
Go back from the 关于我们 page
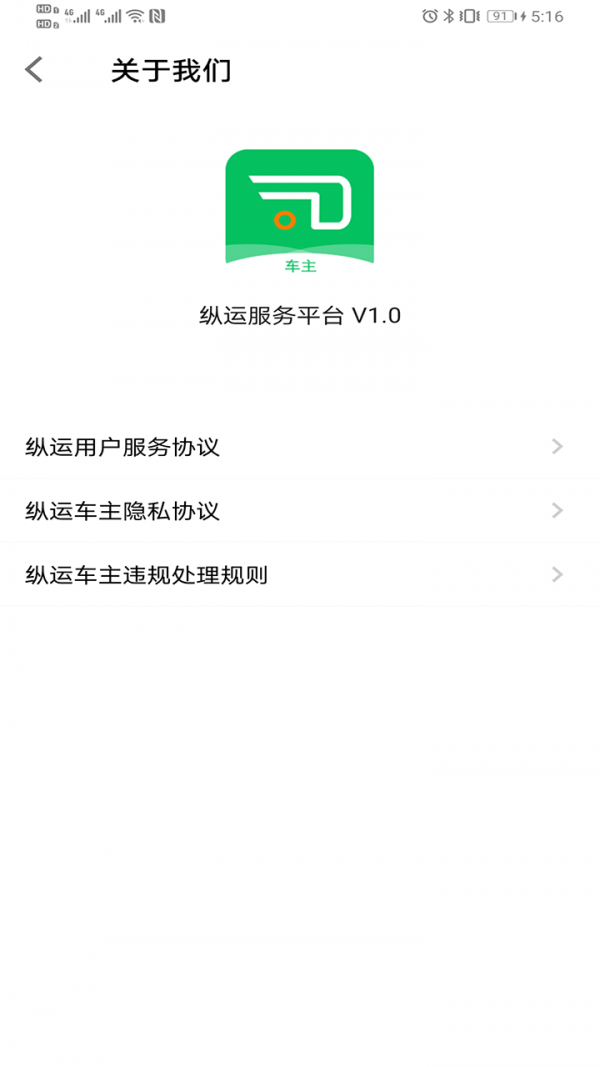pos(34,70)
